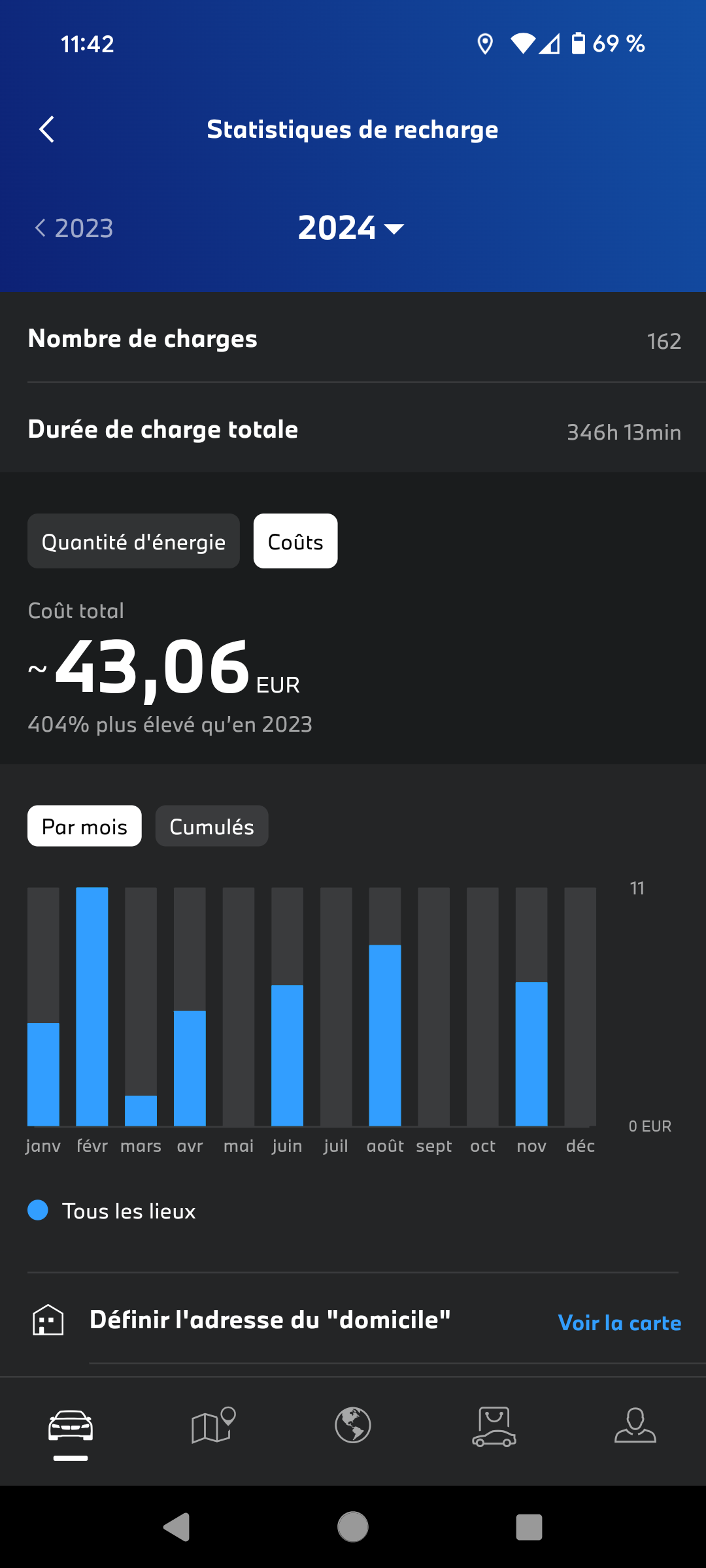
Task: Select the Quantité d'énergie tab
Action: click(133, 541)
